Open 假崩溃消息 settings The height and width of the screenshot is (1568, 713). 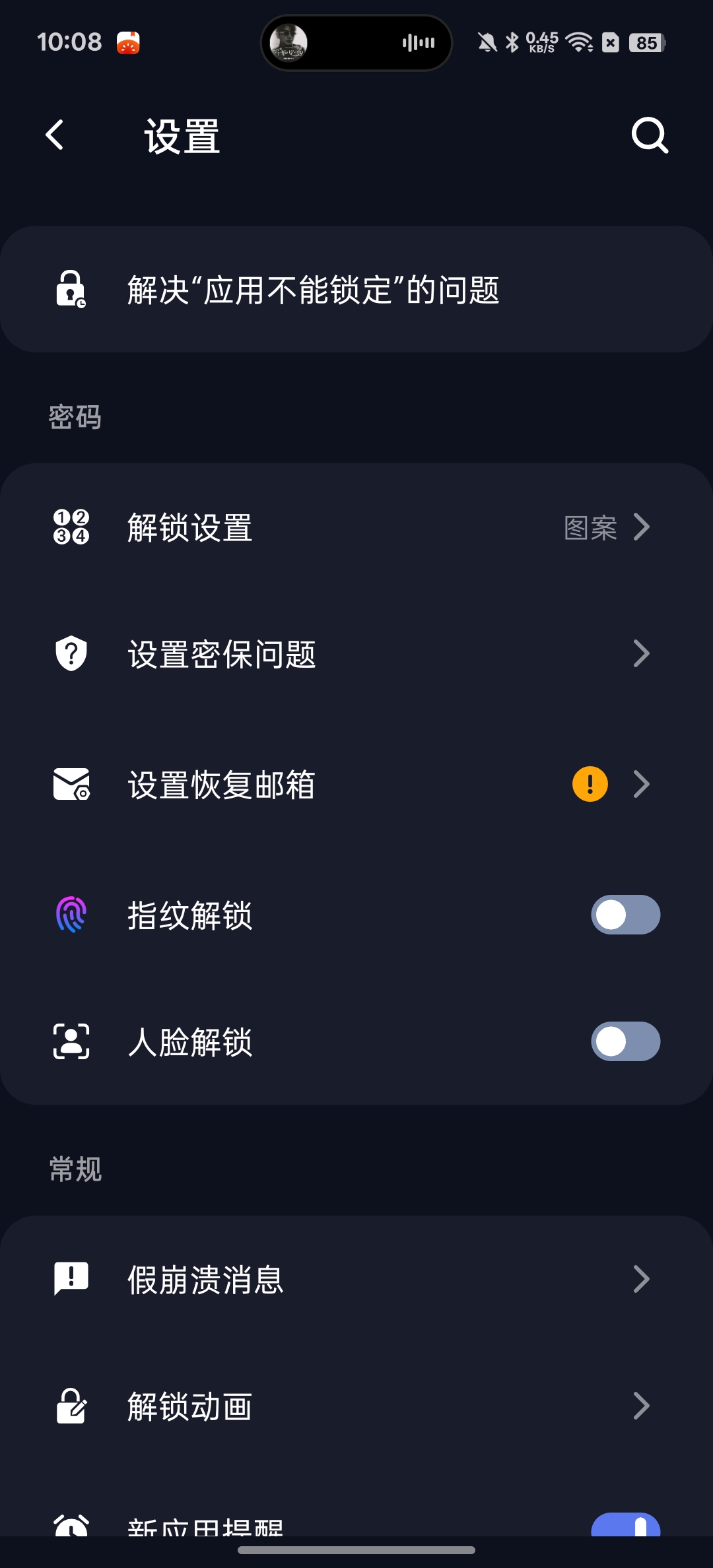point(356,1279)
